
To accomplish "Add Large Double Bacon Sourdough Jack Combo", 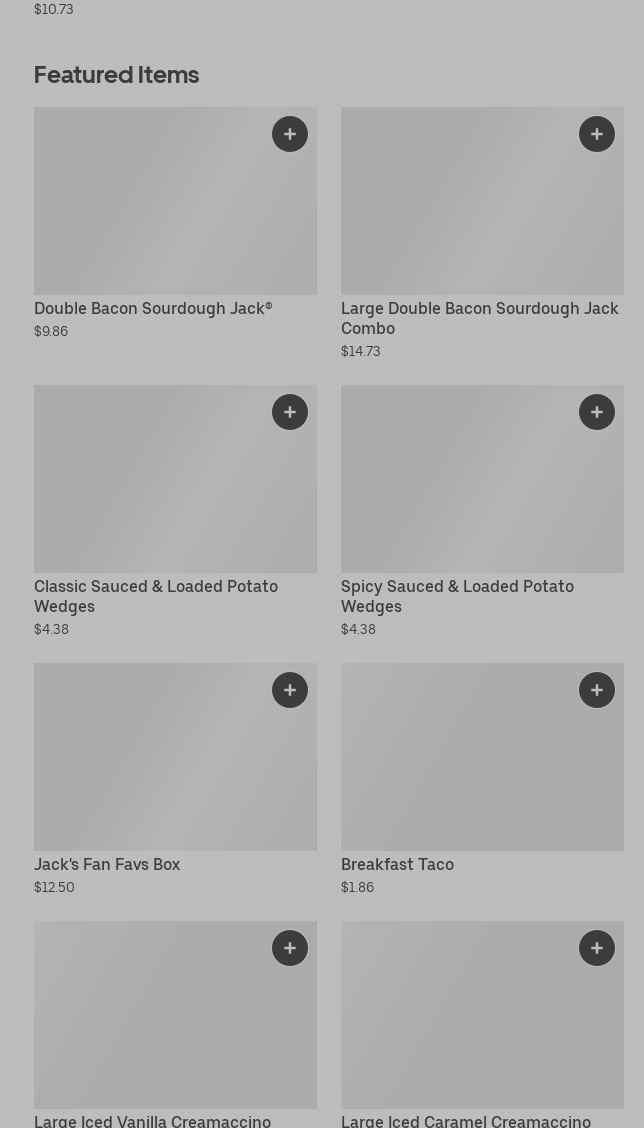I will (x=597, y=134).
